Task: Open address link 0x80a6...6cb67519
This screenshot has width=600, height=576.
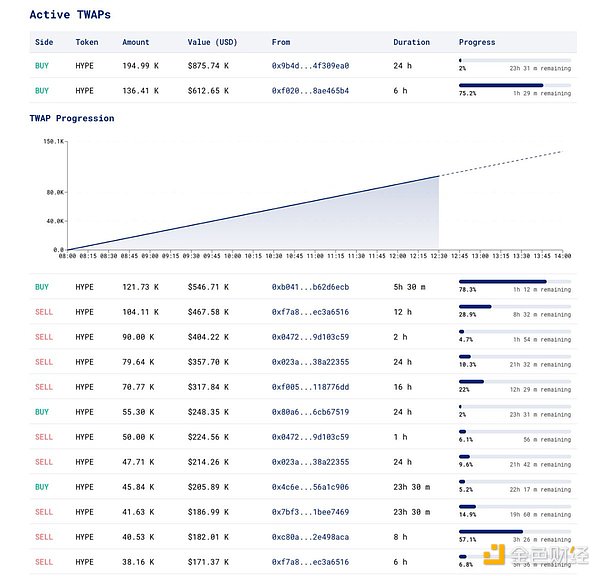Action: (x=310, y=412)
